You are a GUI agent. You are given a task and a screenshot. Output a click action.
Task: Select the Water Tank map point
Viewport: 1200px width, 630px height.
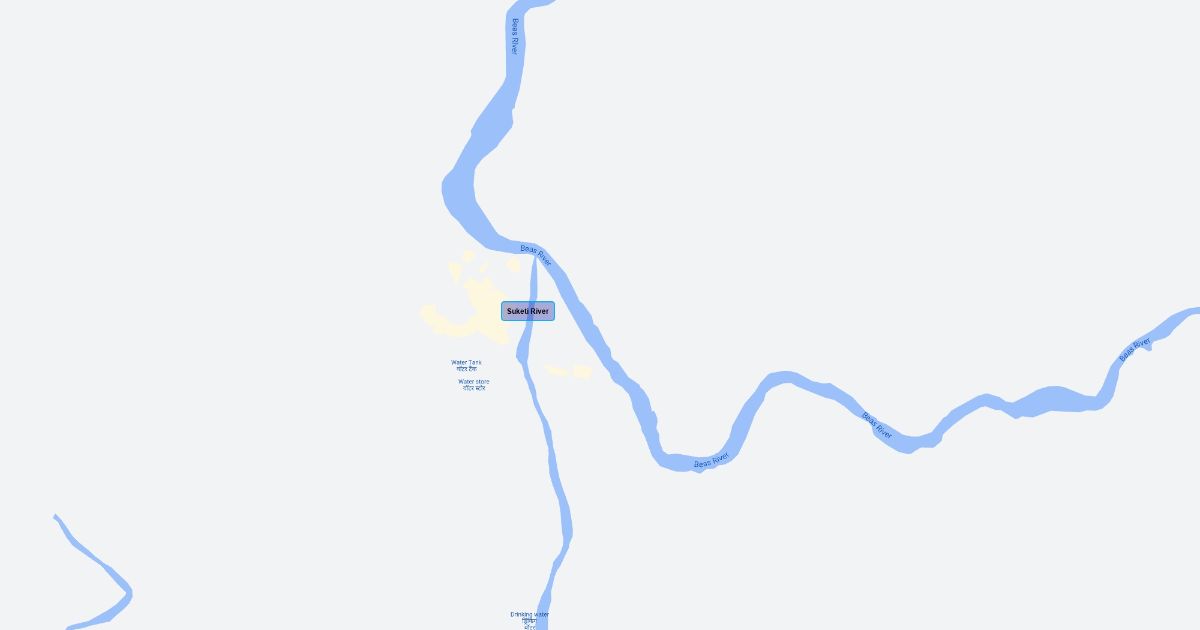(x=466, y=365)
